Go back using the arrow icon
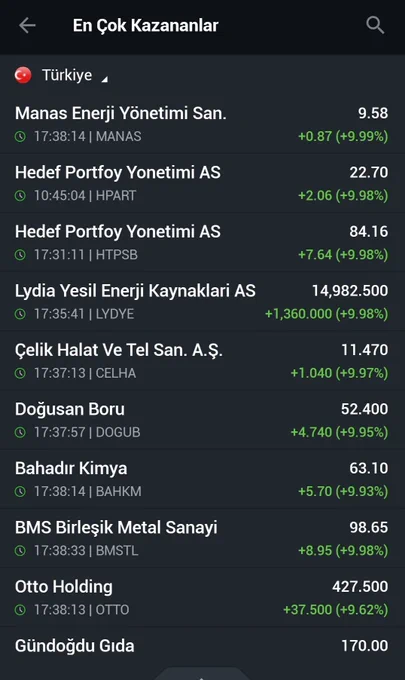The height and width of the screenshot is (680, 405). coord(27,26)
